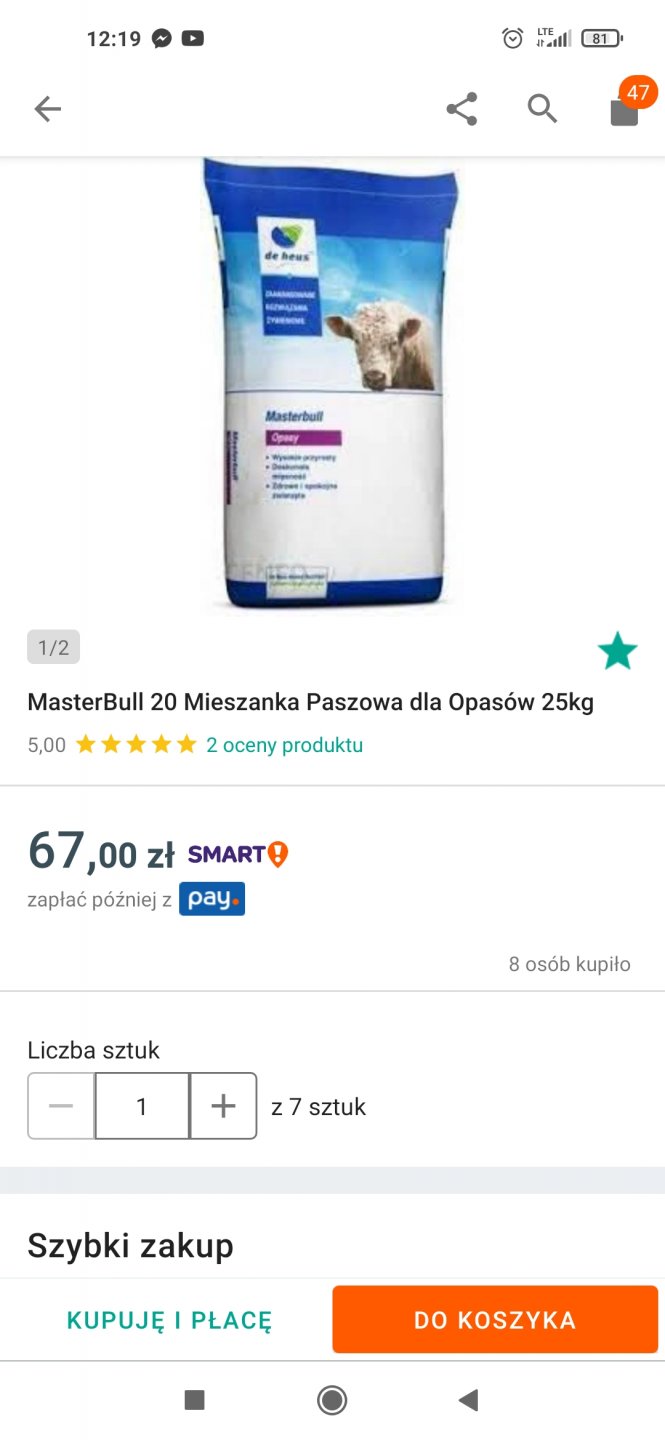Decrease quantity with the minus button
This screenshot has height=1440, width=665.
61,1106
